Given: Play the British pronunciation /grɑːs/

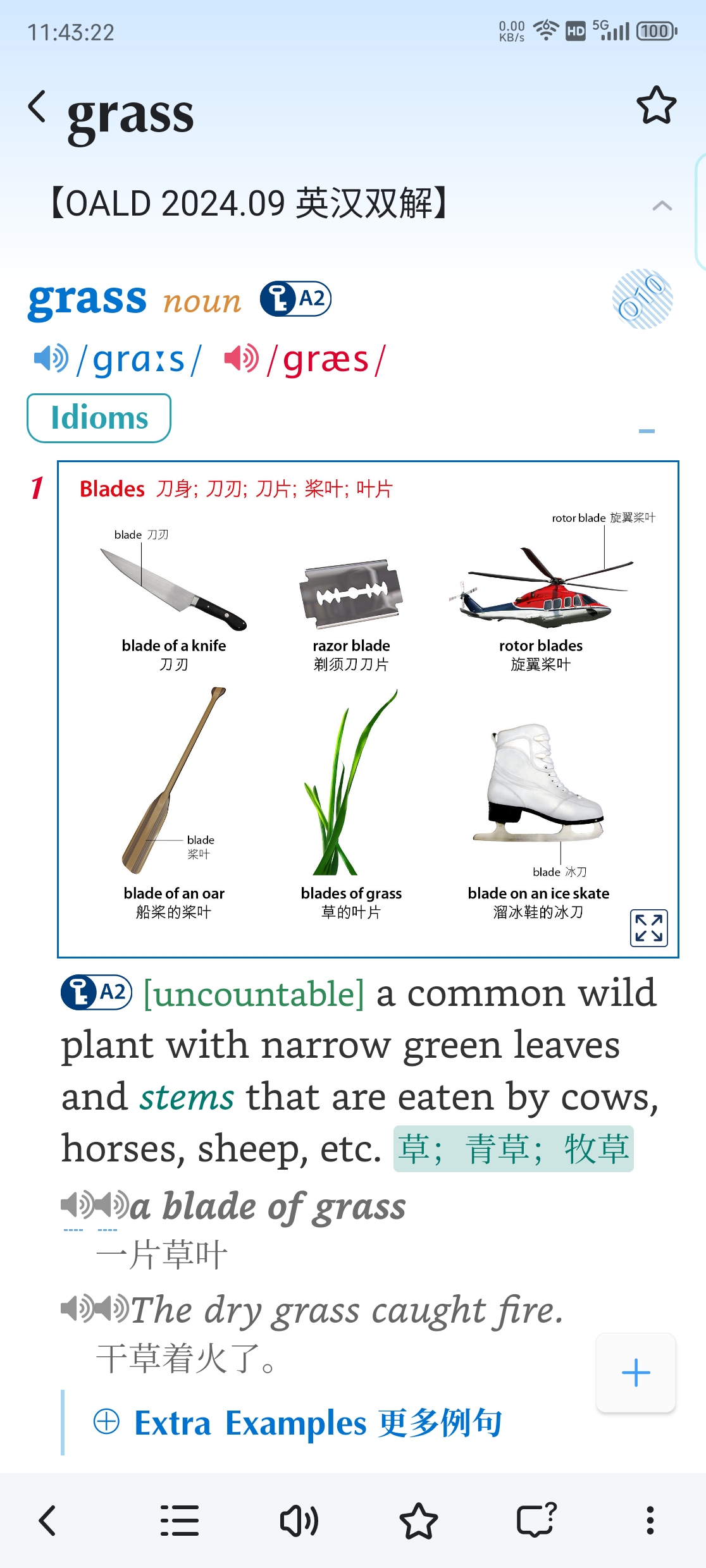Looking at the screenshot, I should pos(51,358).
